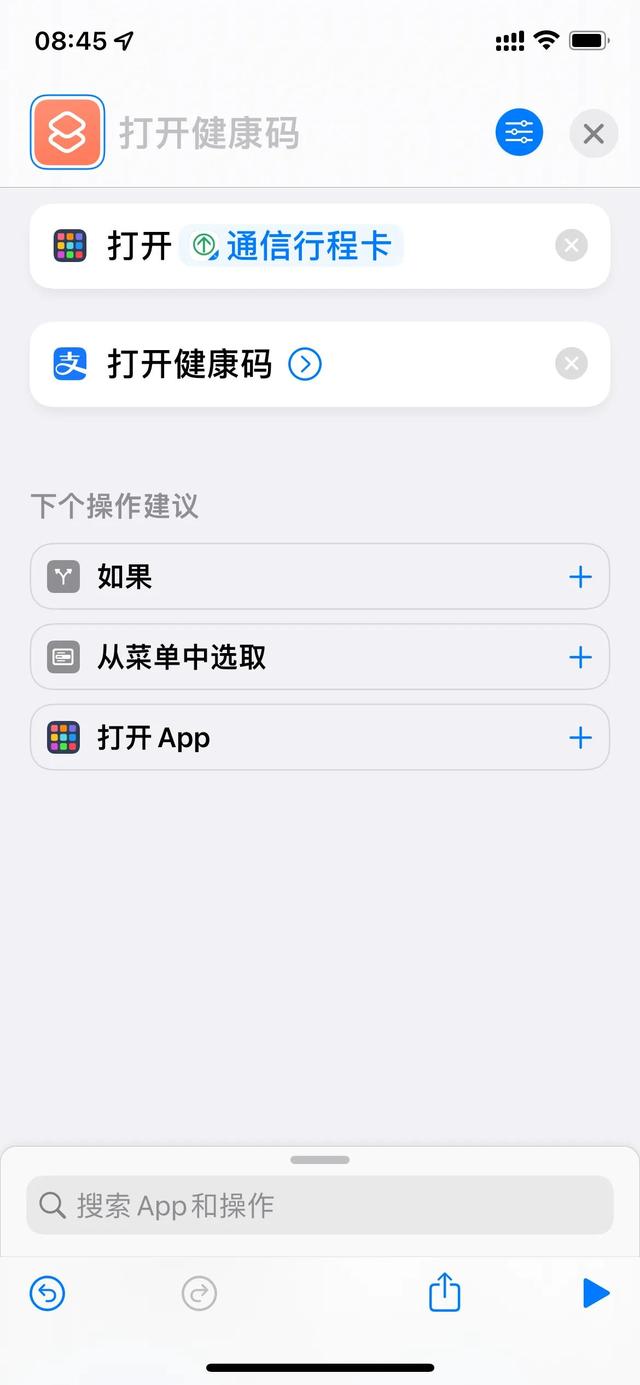The height and width of the screenshot is (1385, 640).
Task: Close the shortcut editor
Action: click(593, 133)
